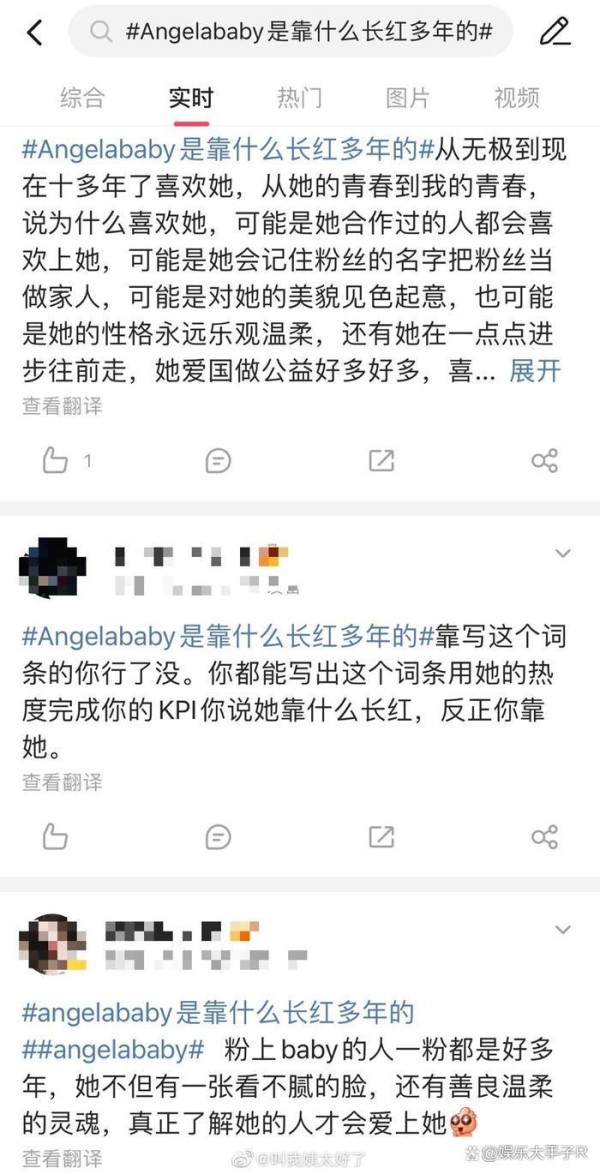Switch to the 综合 tab

82,98
